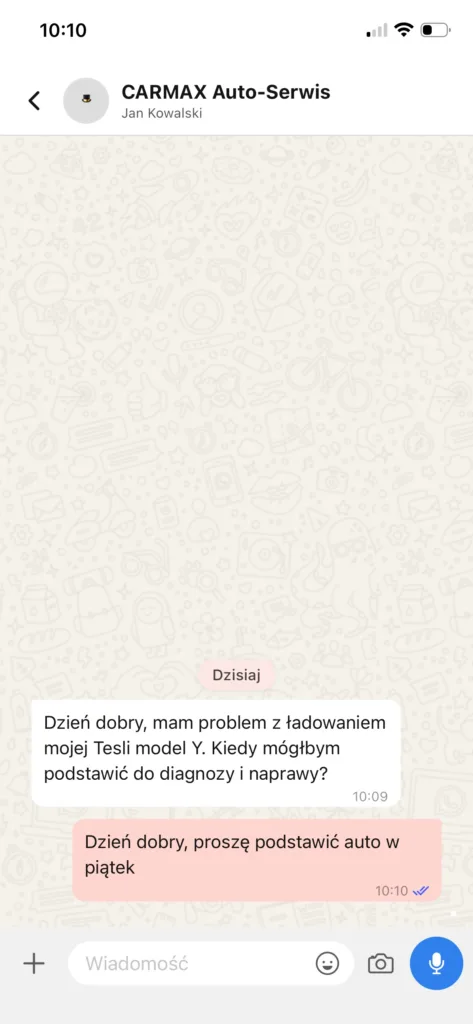The height and width of the screenshot is (1024, 473).
Task: Go back using the header arrow
Action: click(x=34, y=101)
